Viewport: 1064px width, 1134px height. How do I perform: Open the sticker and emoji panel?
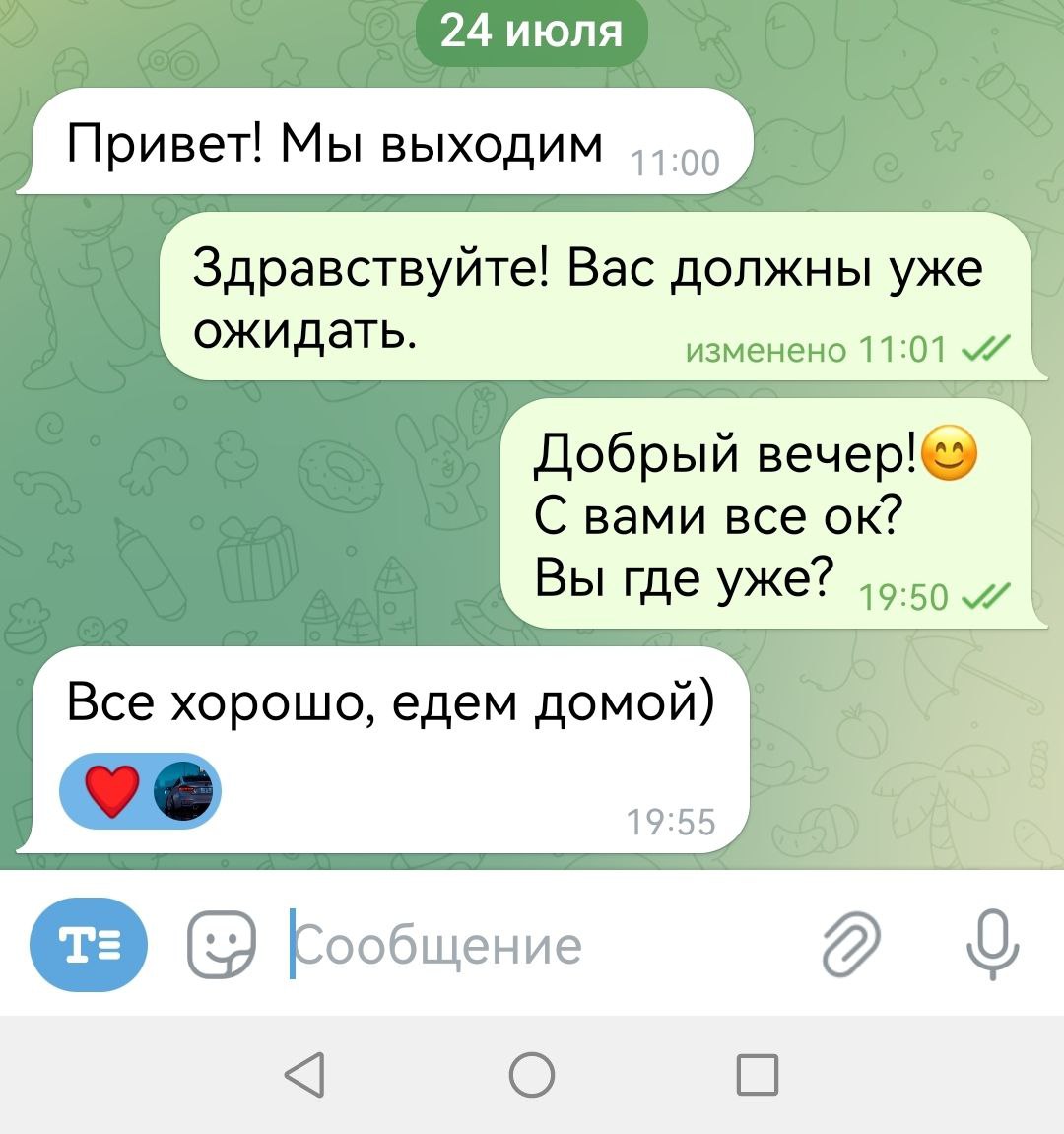pyautogui.click(x=222, y=944)
